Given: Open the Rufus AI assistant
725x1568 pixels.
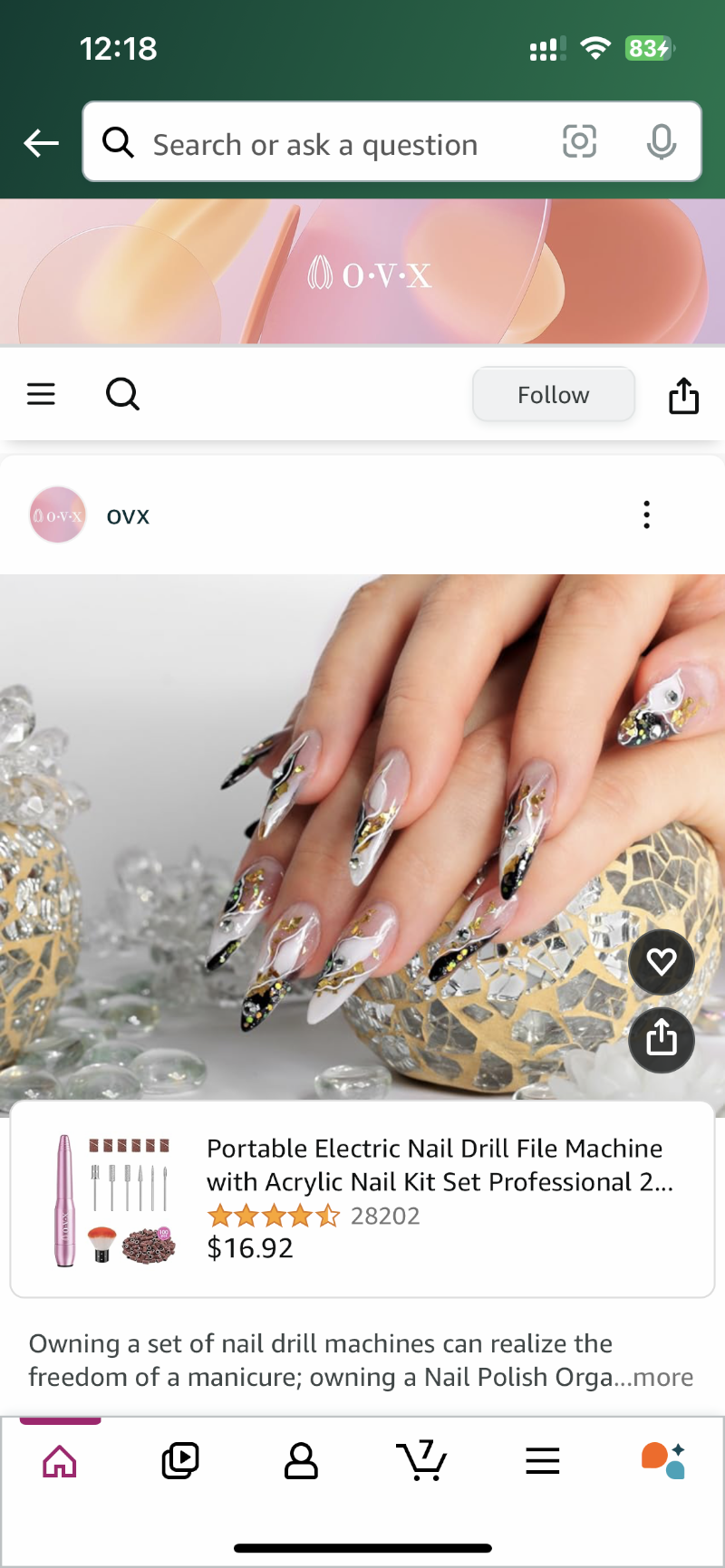Looking at the screenshot, I should point(663,1460).
